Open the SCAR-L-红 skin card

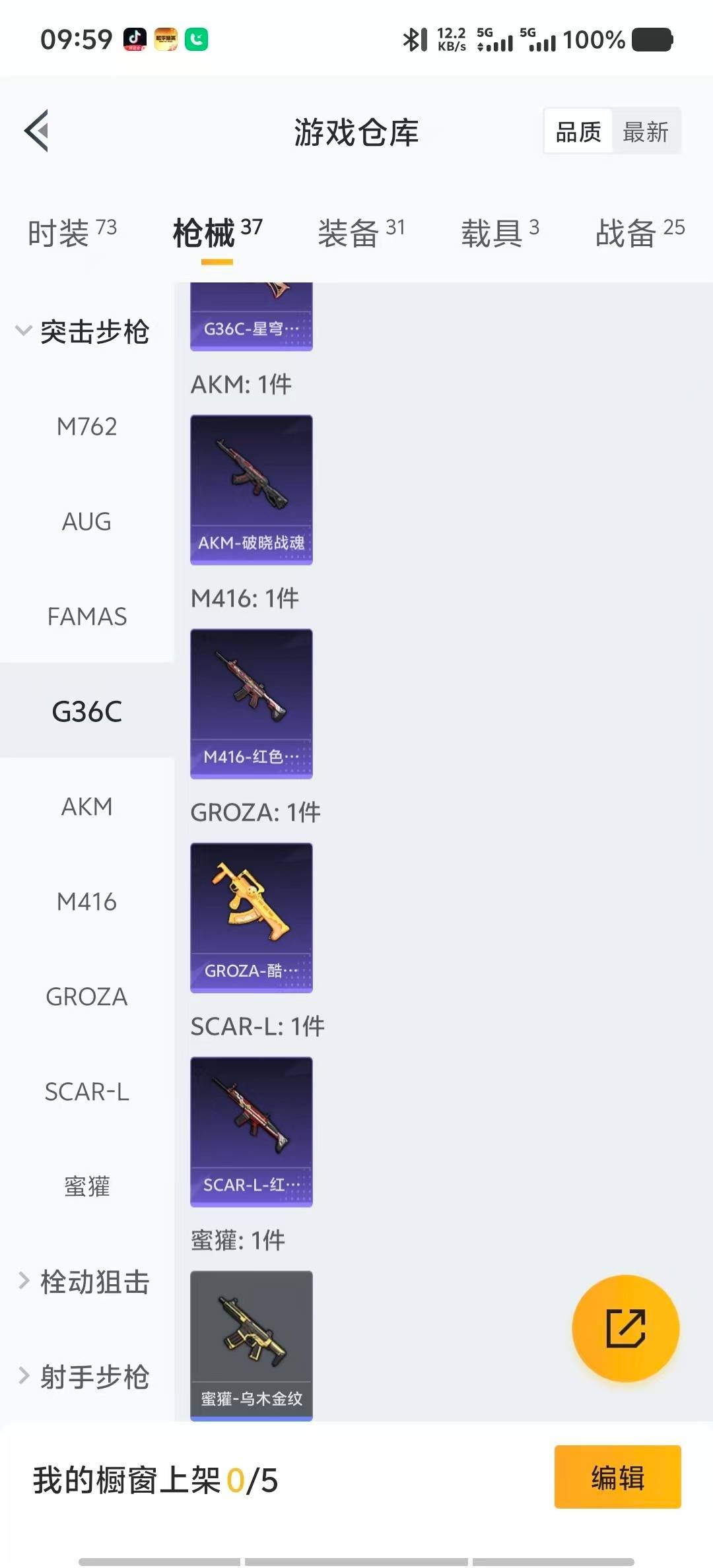(251, 1131)
